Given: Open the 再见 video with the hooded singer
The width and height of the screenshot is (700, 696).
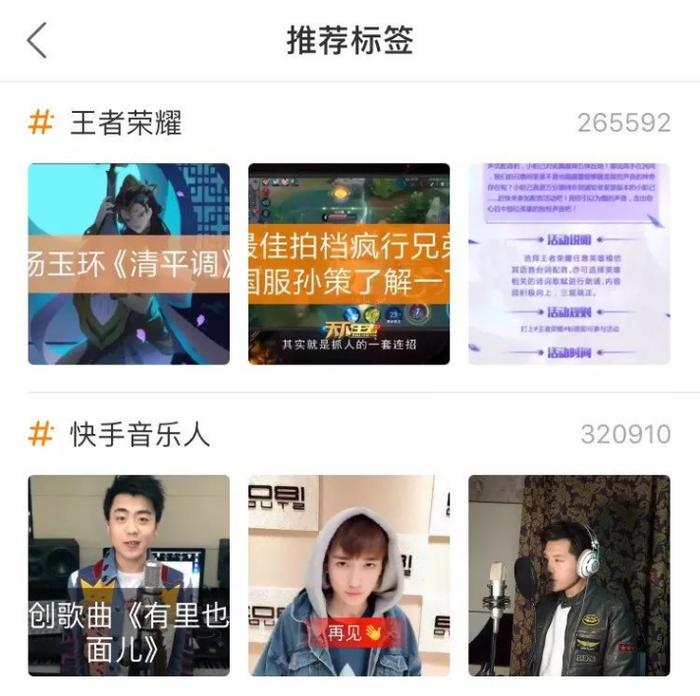Looking at the screenshot, I should pyautogui.click(x=349, y=575).
